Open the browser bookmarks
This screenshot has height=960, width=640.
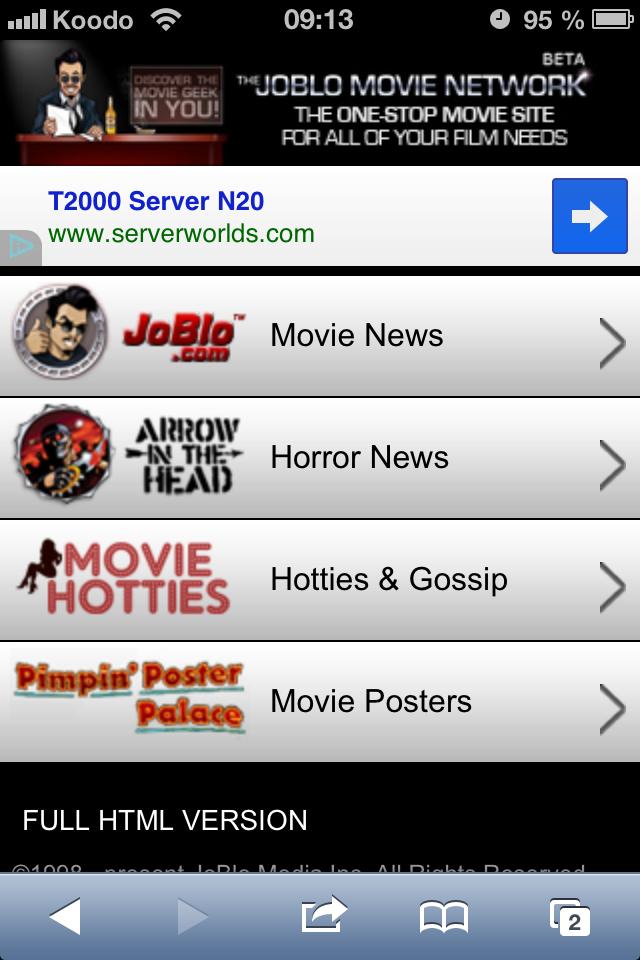[x=444, y=916]
